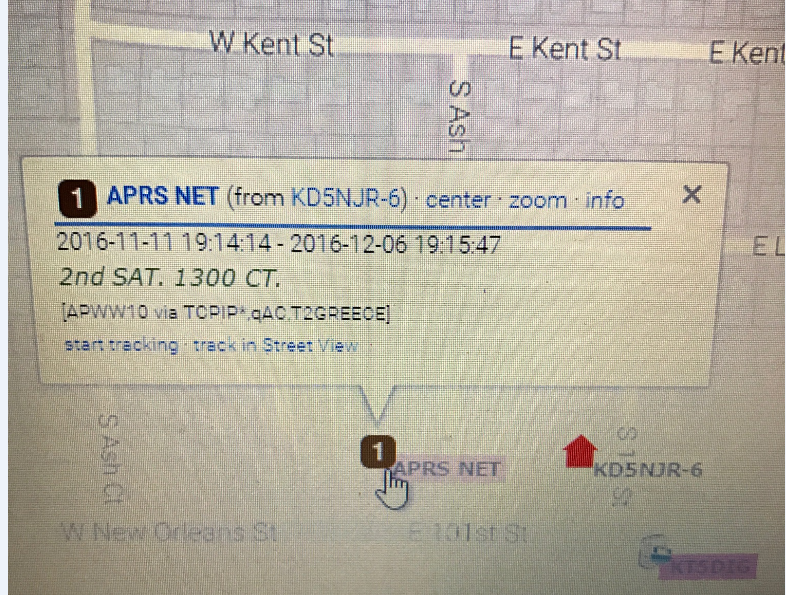Screen dimensions: 786x595
Task: Select the zoom link in the popup
Action: pyautogui.click(x=538, y=200)
